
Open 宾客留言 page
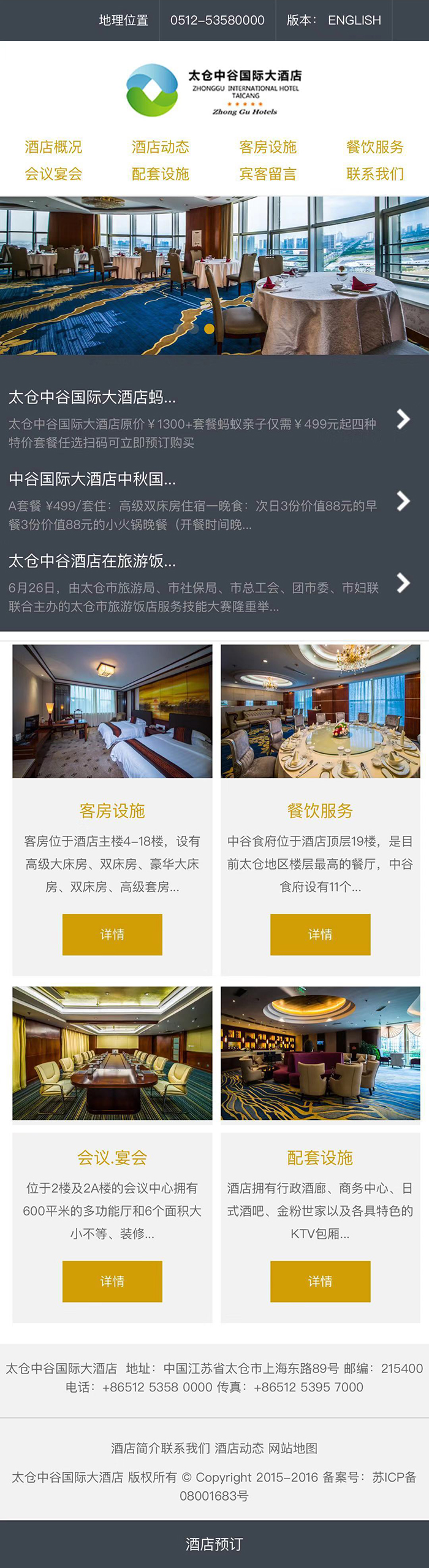[268, 174]
